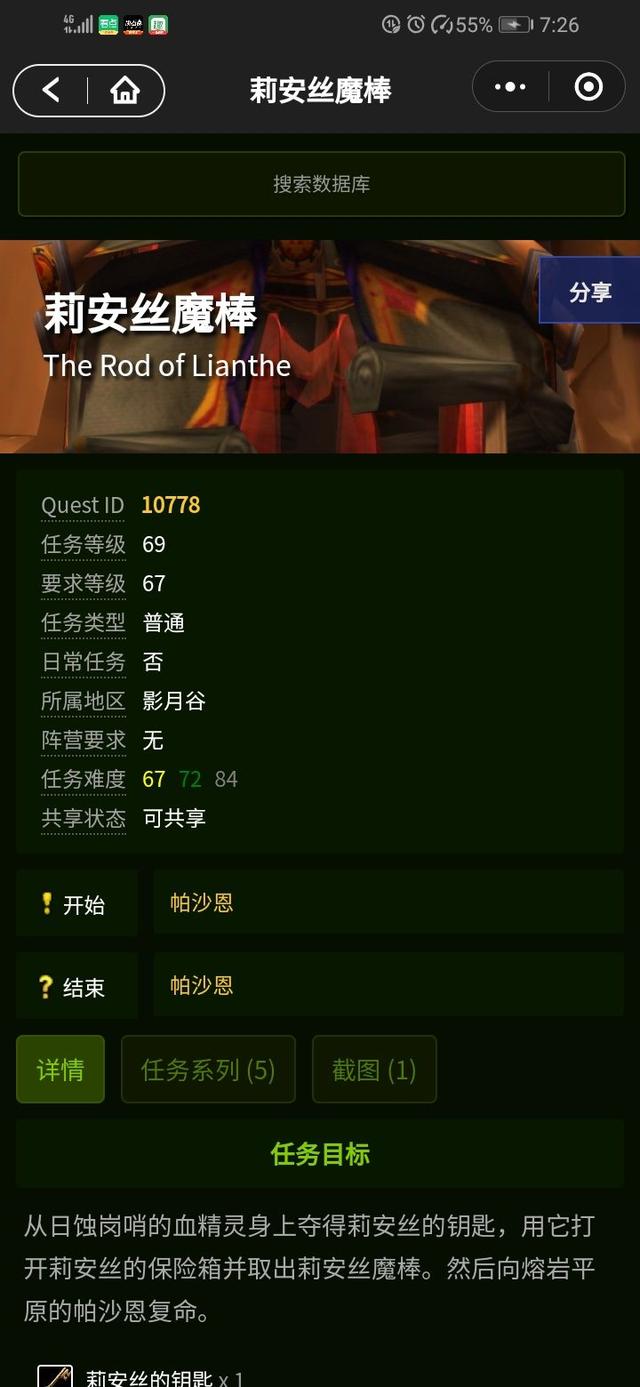The width and height of the screenshot is (640, 1387).
Task: Tap the home icon in the header
Action: [x=125, y=90]
